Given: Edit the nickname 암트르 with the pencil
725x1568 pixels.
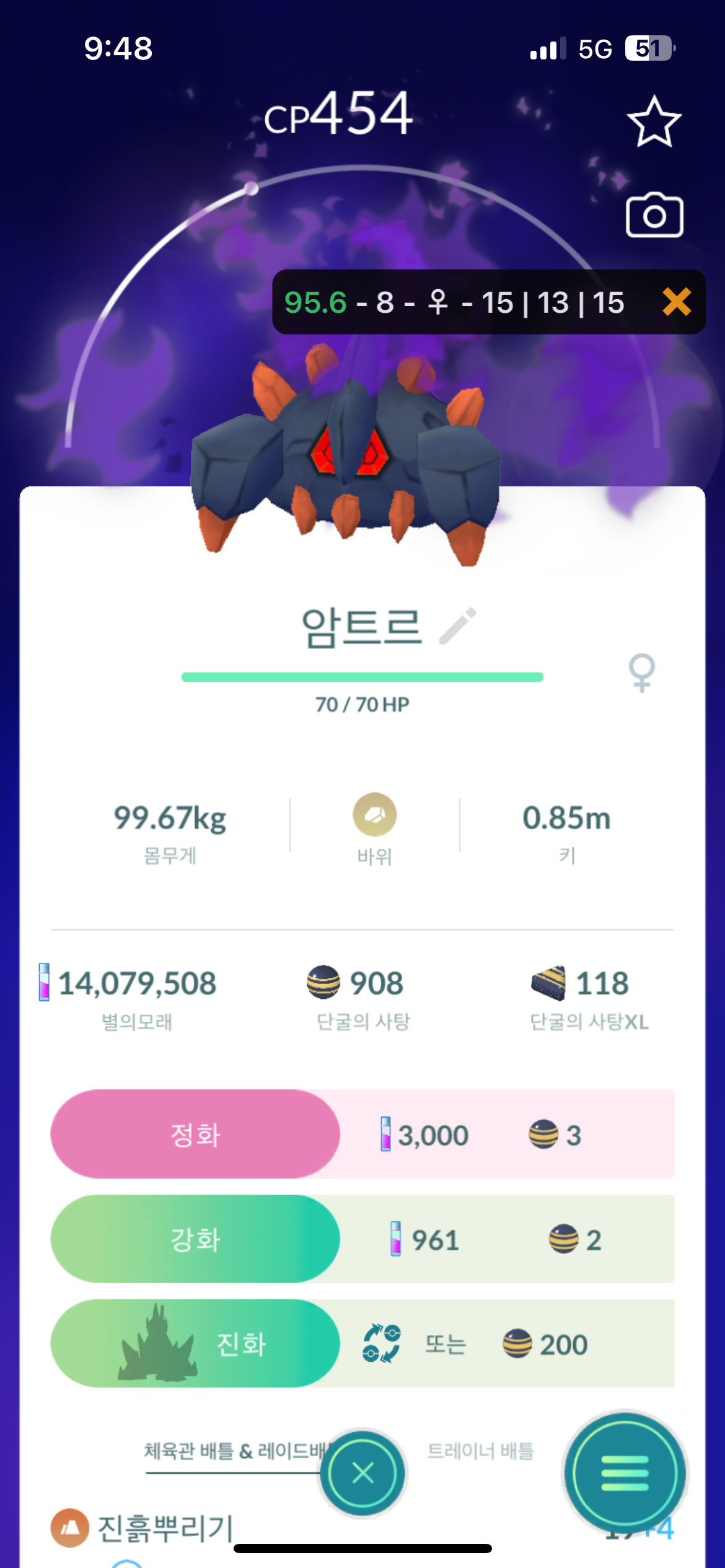Looking at the screenshot, I should 458,626.
